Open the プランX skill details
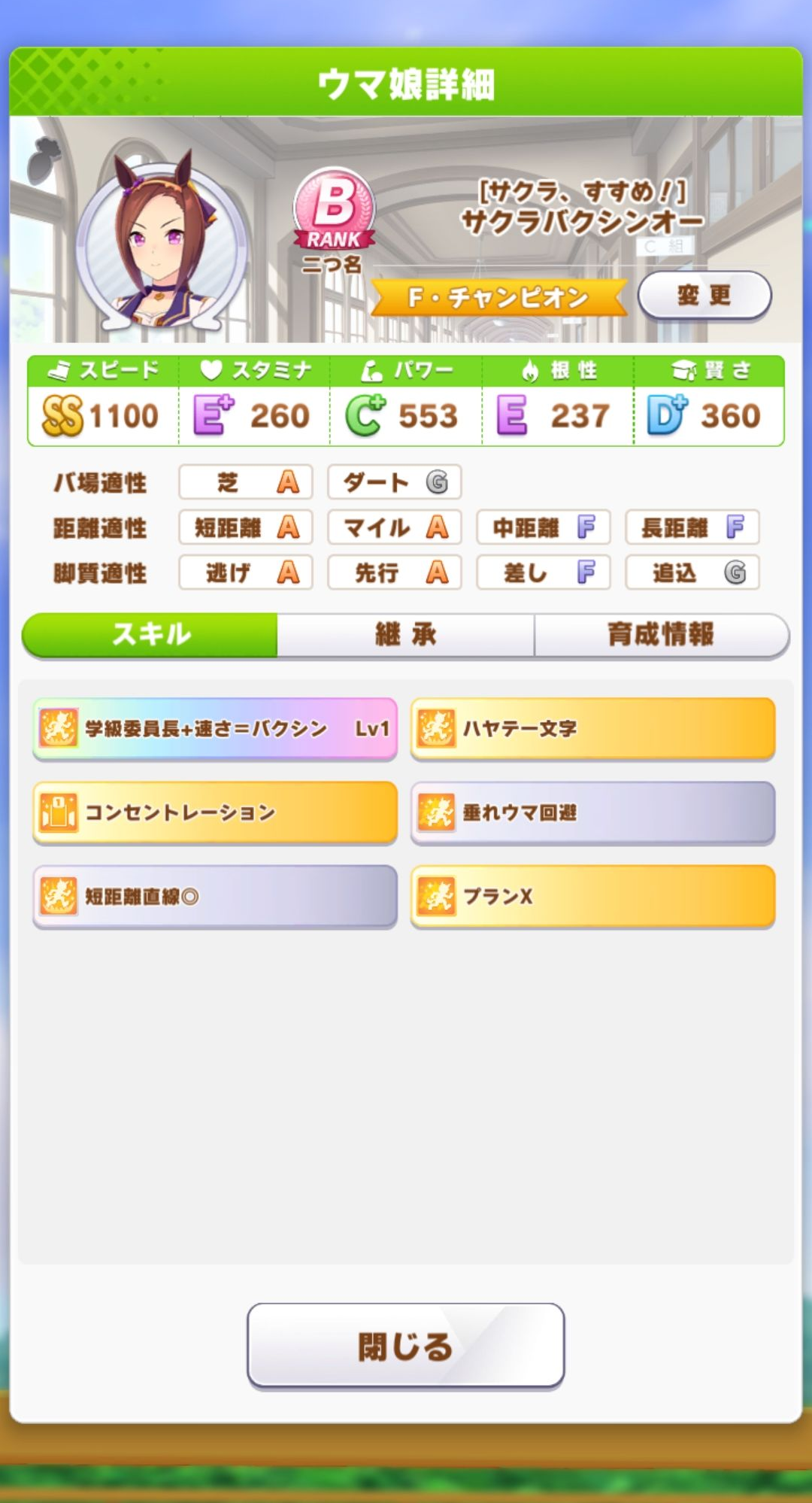Screen dimensions: 812x1503 click(x=592, y=896)
